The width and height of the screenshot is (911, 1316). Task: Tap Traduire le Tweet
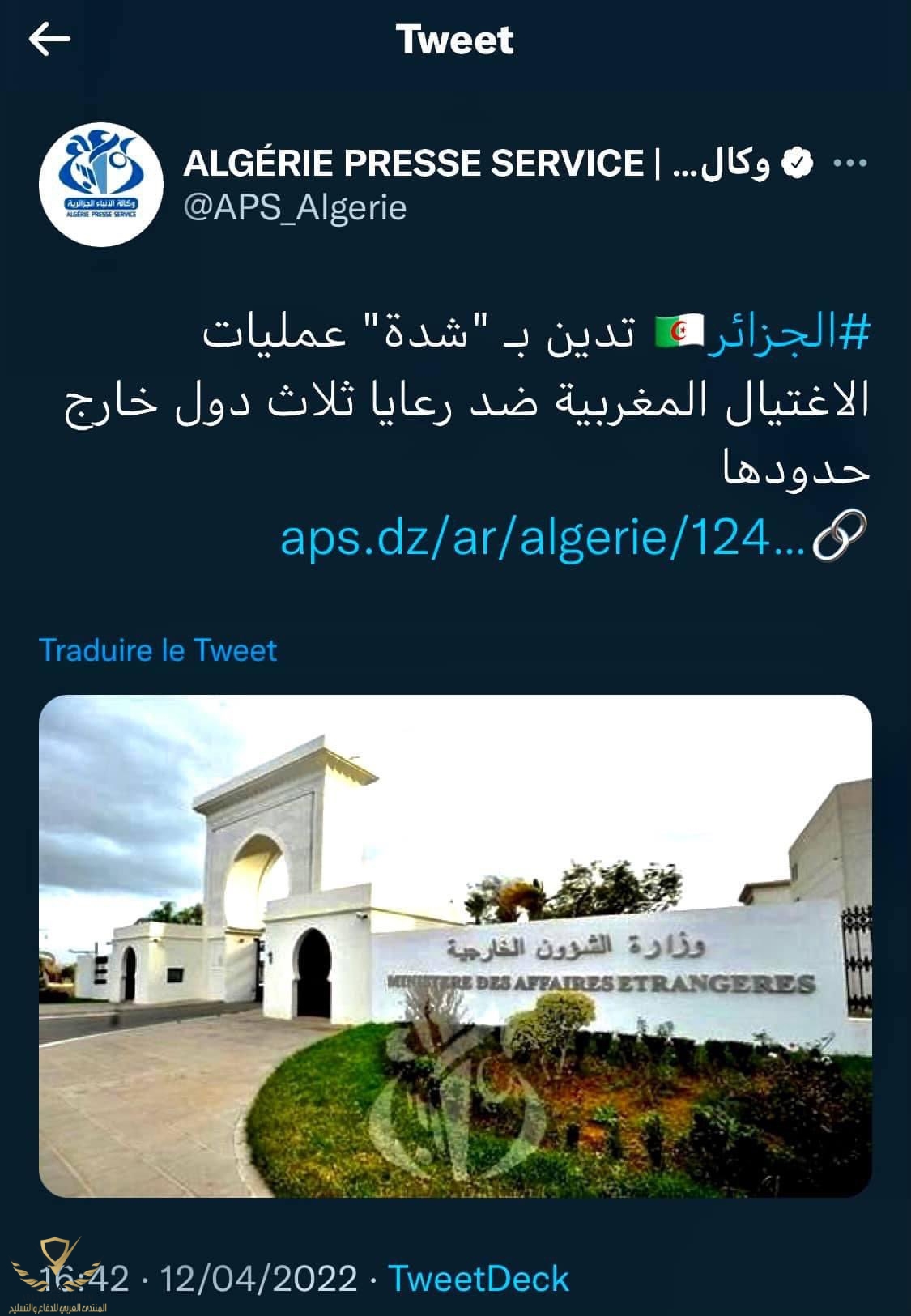tap(158, 650)
